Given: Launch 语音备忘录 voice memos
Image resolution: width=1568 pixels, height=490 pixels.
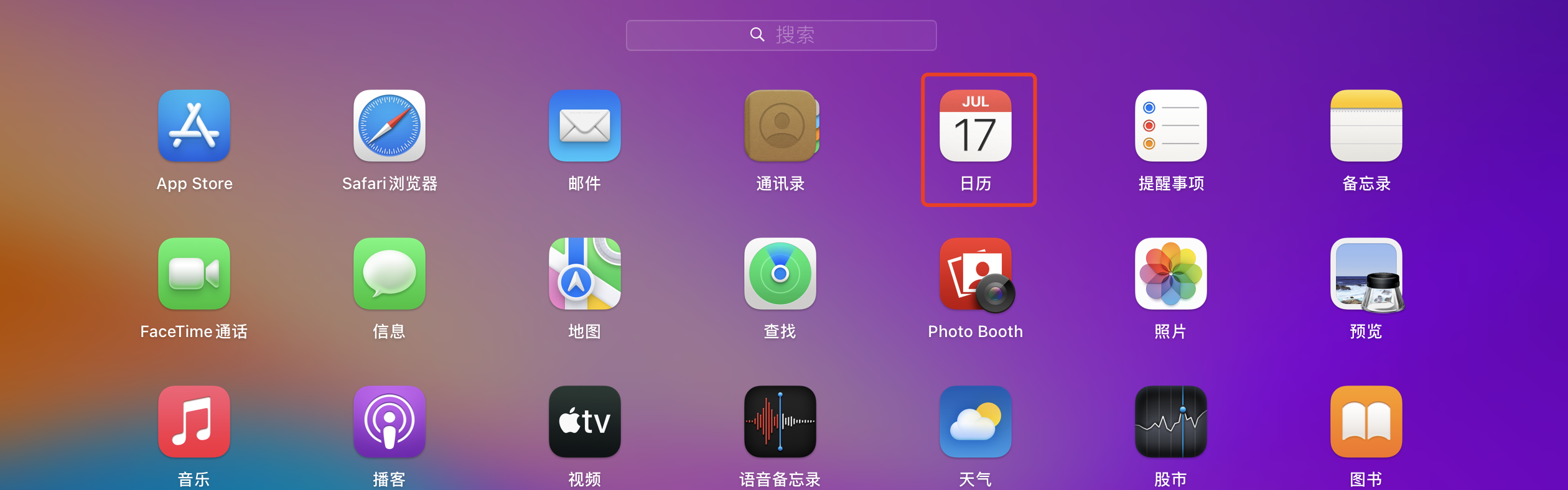Looking at the screenshot, I should coord(780,422).
